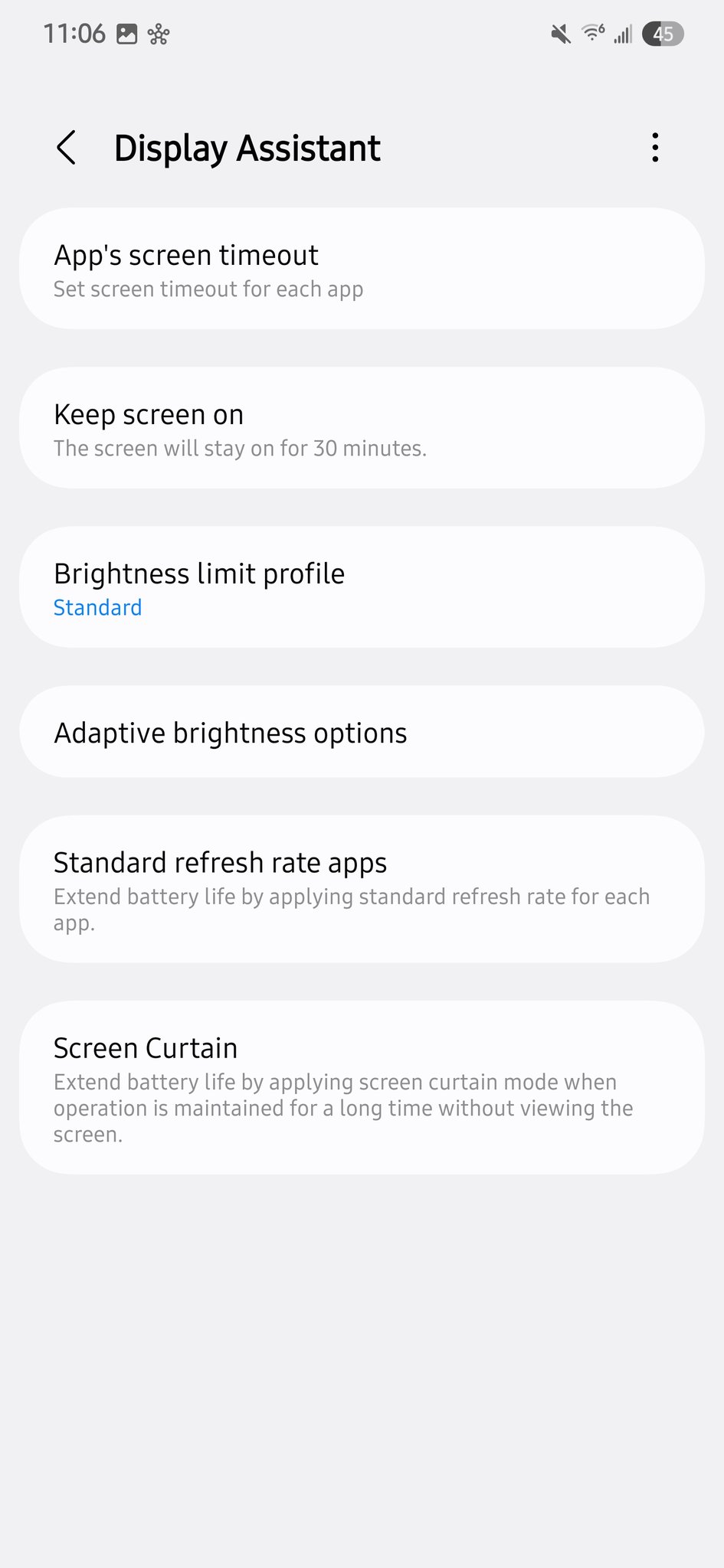This screenshot has height=1568, width=724.
Task: Open the three-dot overflow menu
Action: 655,147
